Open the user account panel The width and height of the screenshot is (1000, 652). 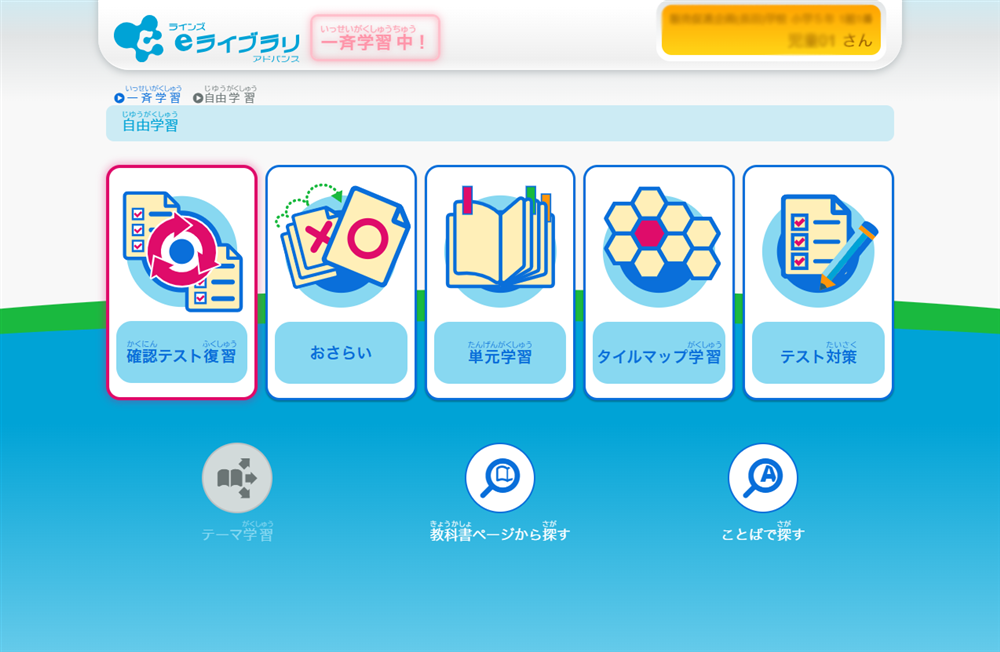pyautogui.click(x=771, y=30)
